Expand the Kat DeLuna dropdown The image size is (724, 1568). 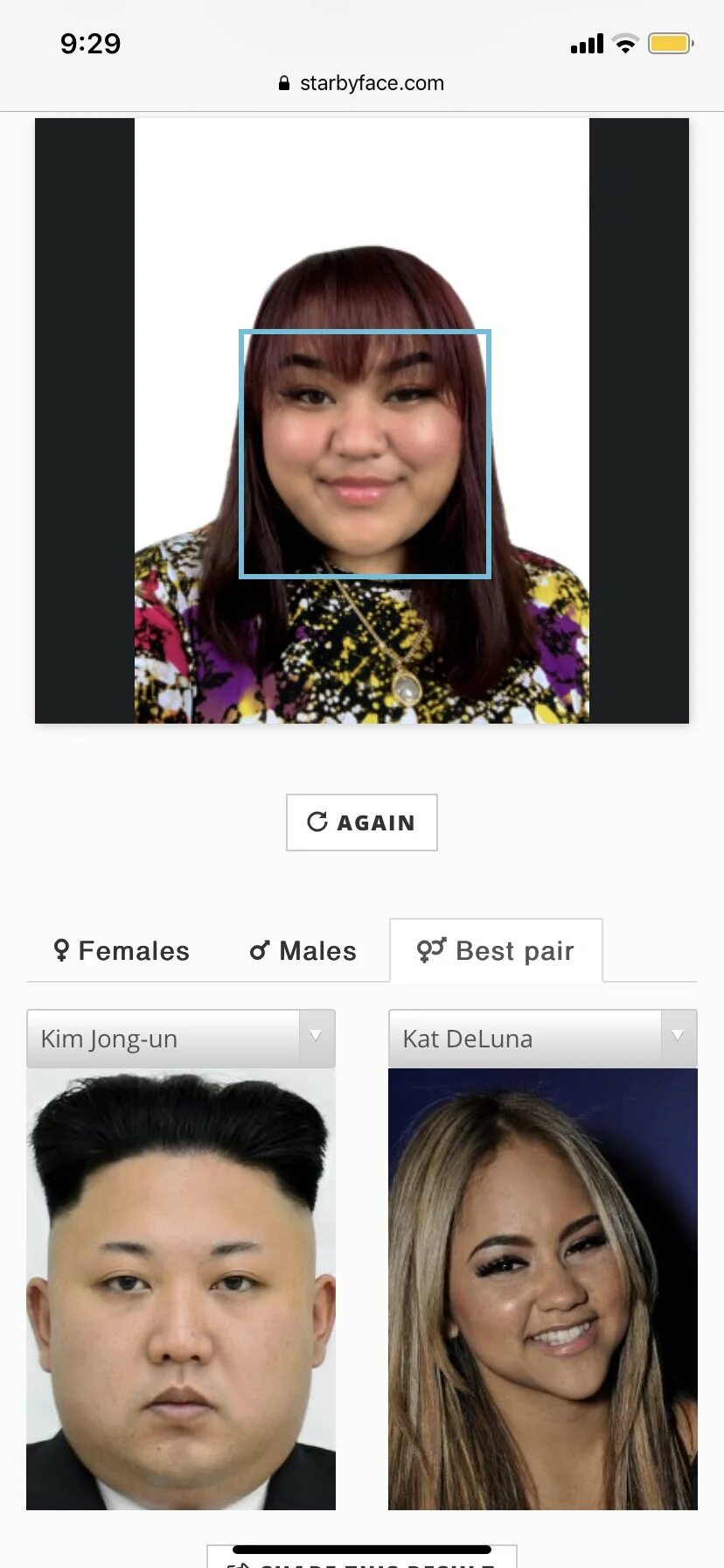(x=543, y=1039)
